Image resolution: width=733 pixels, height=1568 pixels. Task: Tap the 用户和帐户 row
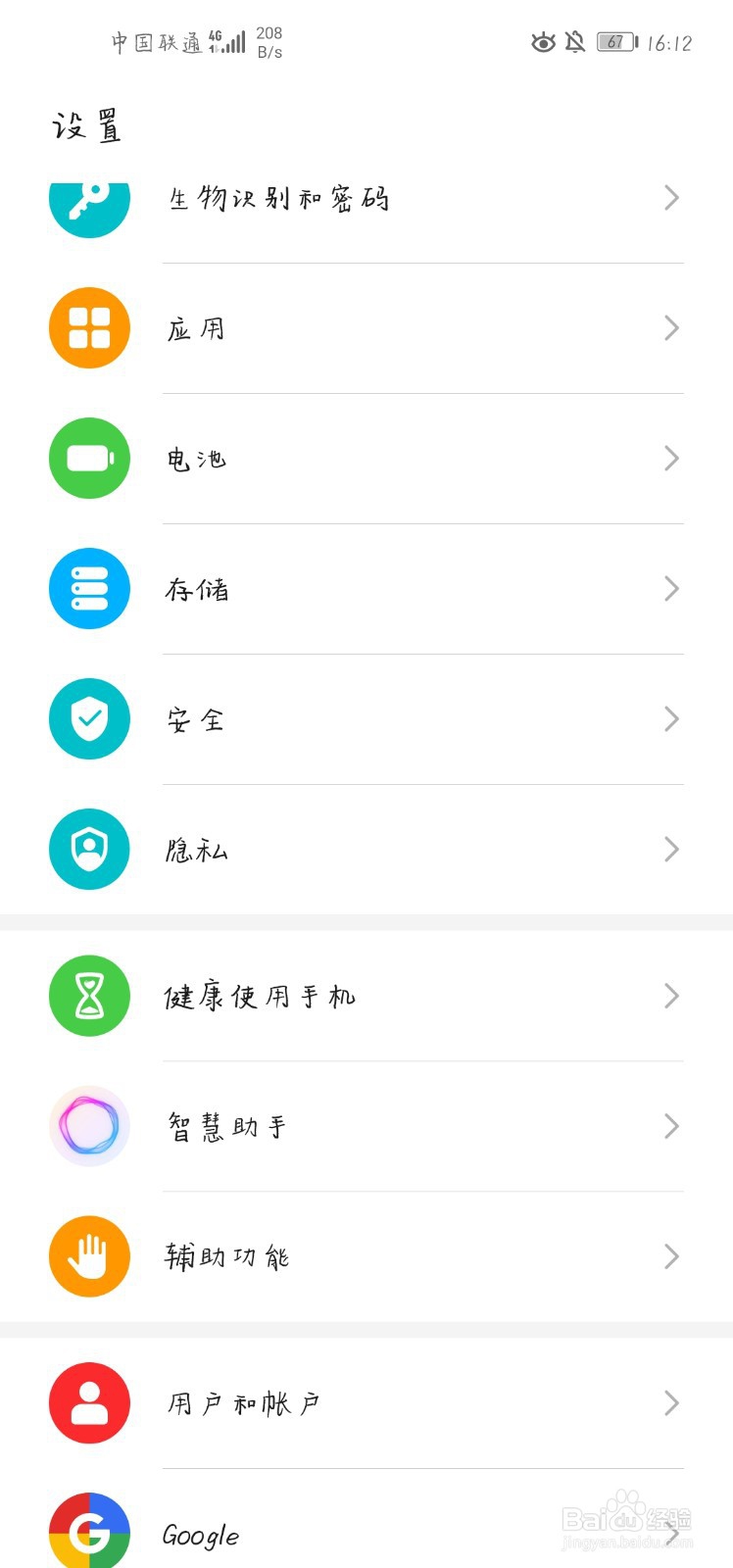[x=243, y=1403]
